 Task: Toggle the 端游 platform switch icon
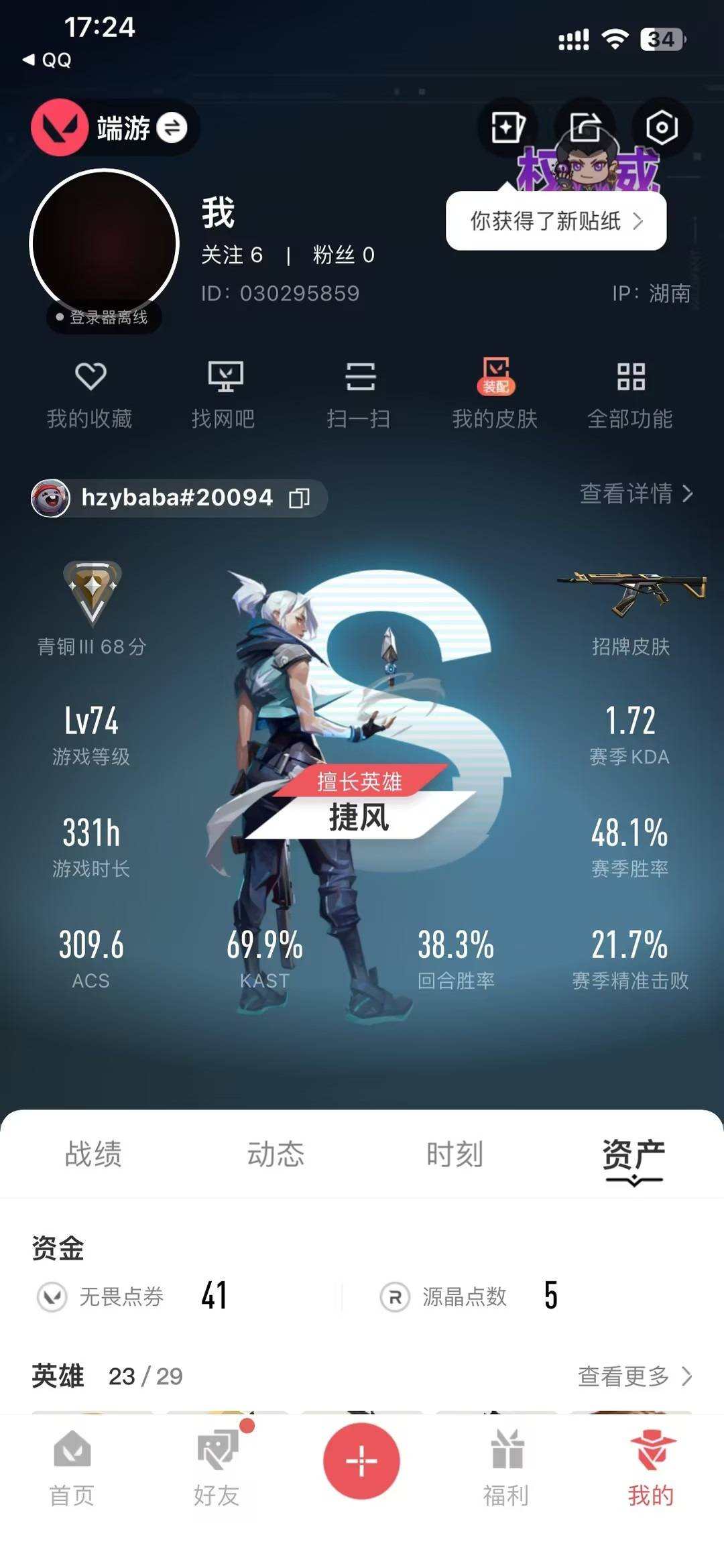173,127
